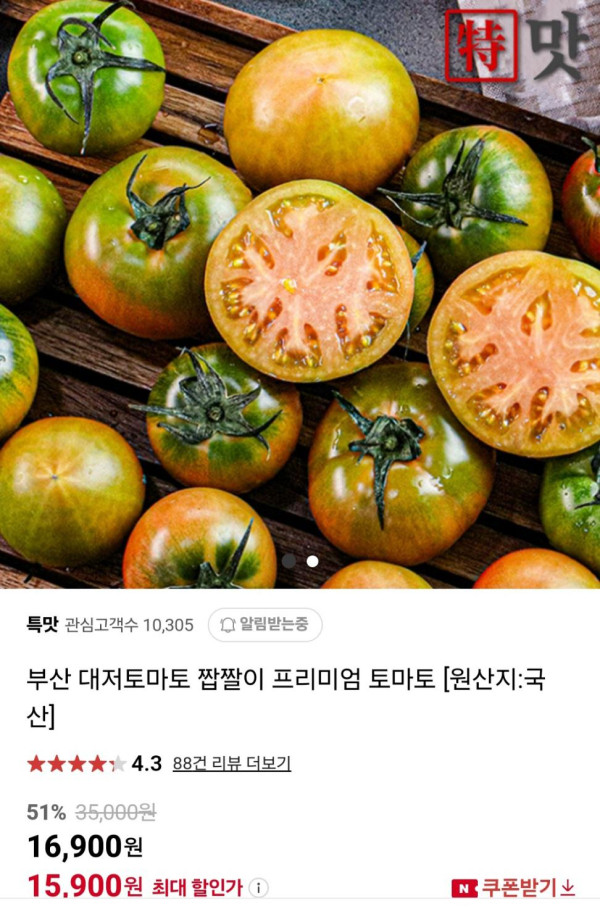Open the 최대 할인가 info icon
This screenshot has height=909, width=600.
[x=258, y=887]
